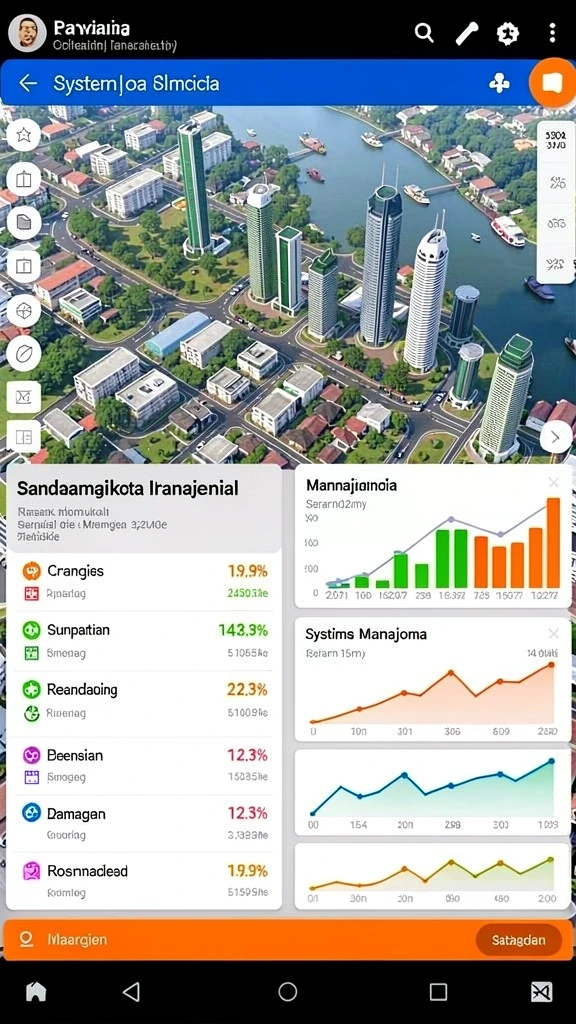Tap the system home circle button
Viewport: 576px width, 1024px height.
click(287, 991)
